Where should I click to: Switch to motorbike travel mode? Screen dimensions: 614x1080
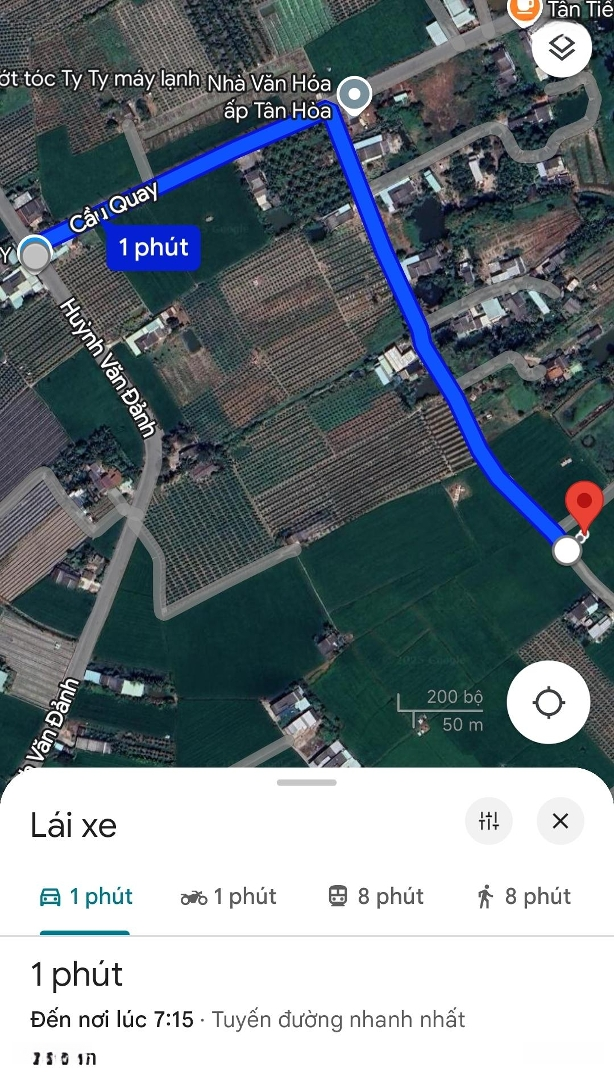(228, 897)
